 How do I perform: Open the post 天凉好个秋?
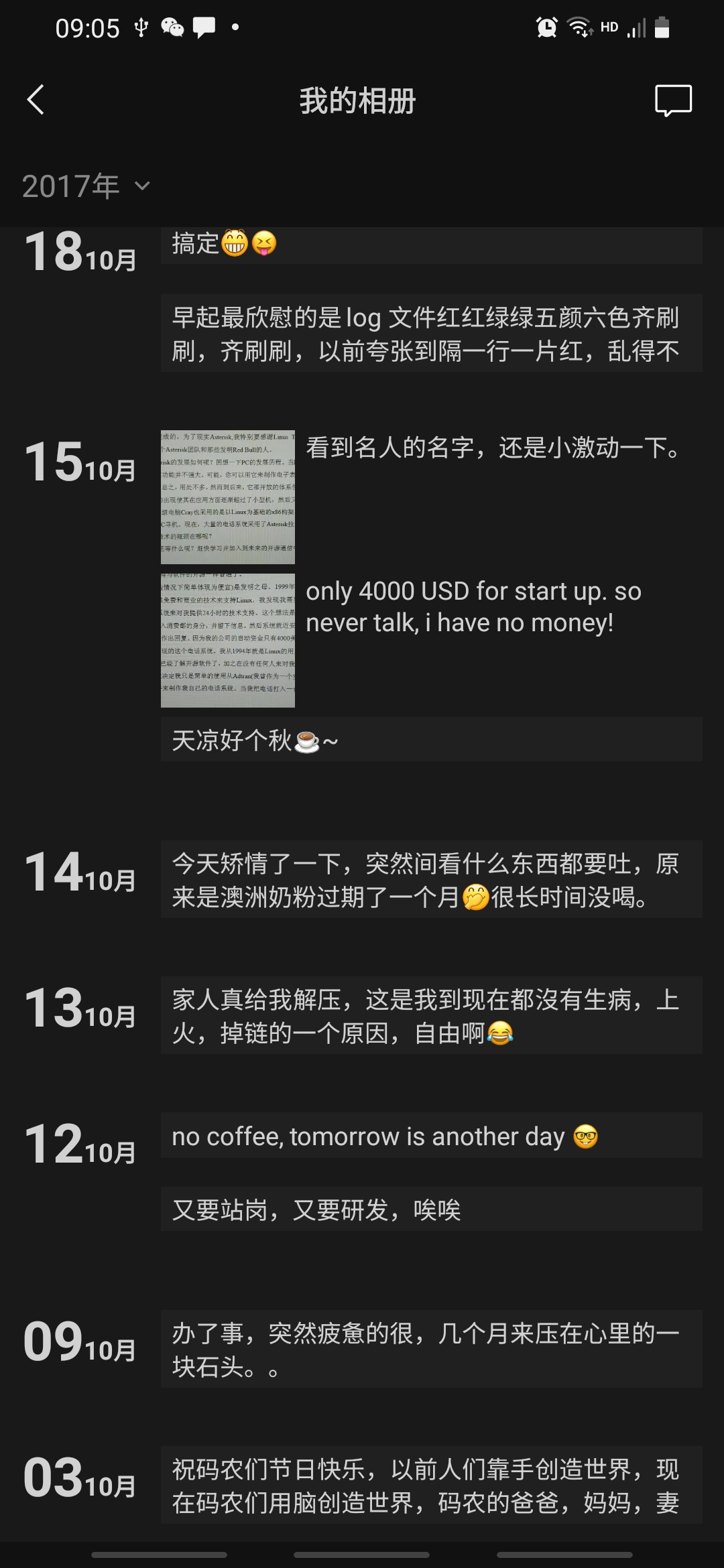click(x=432, y=739)
